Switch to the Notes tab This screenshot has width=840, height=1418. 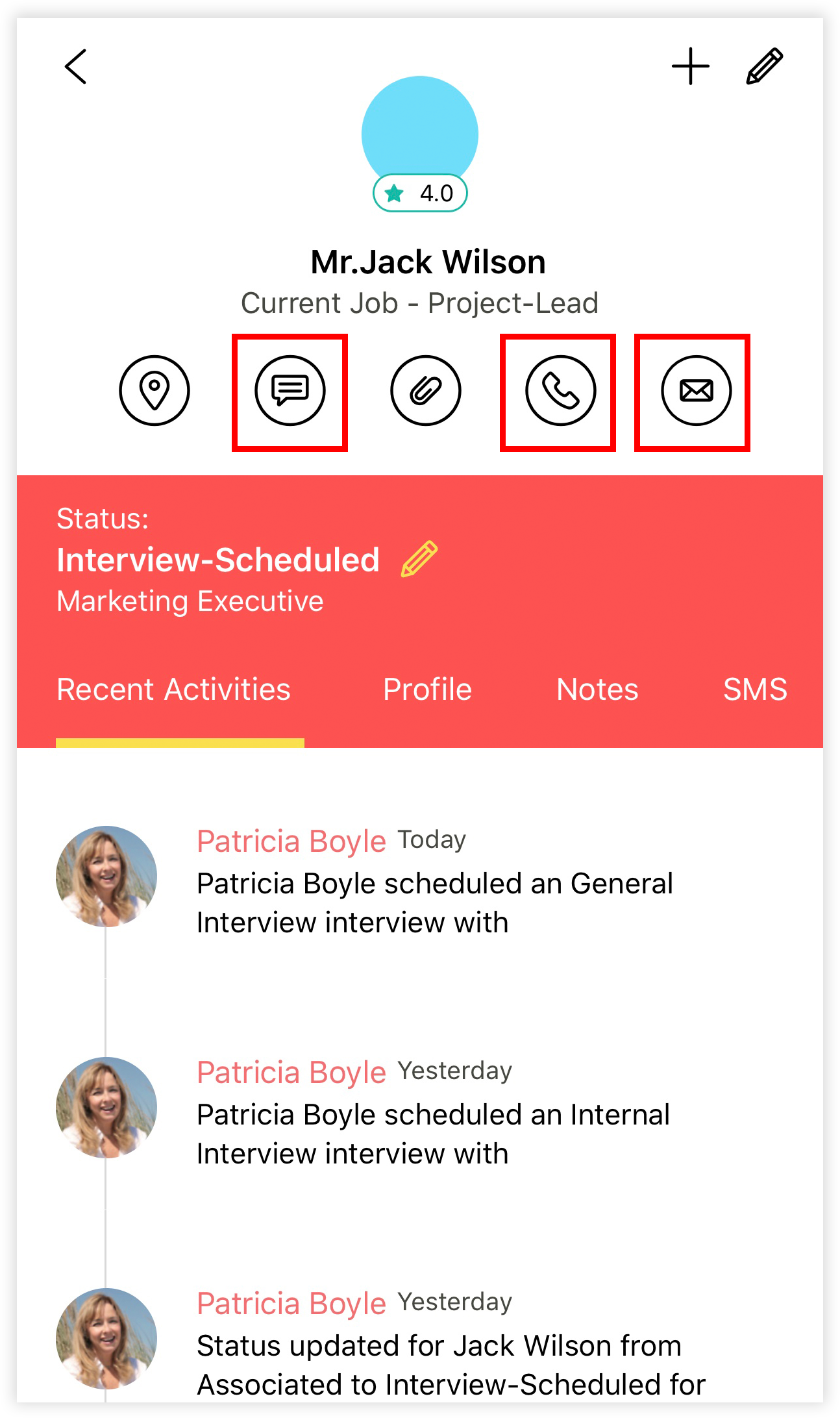[597, 690]
